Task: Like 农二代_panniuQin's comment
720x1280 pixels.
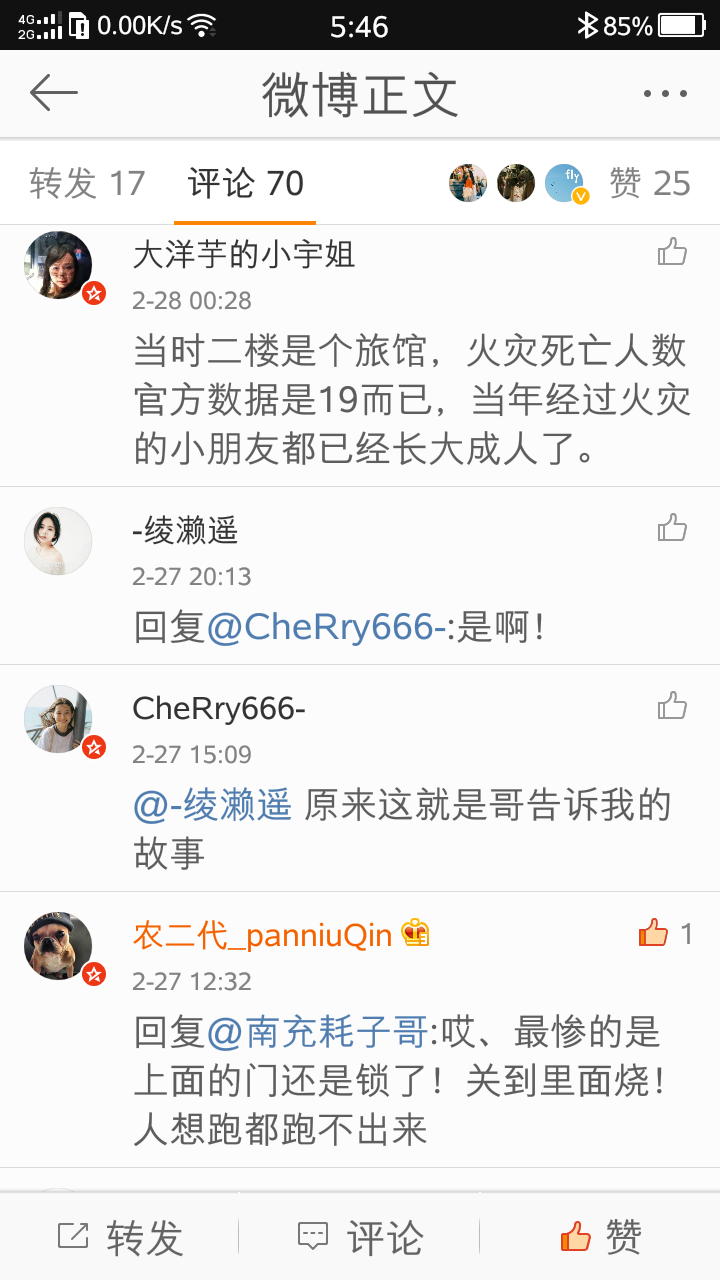Action: point(654,934)
